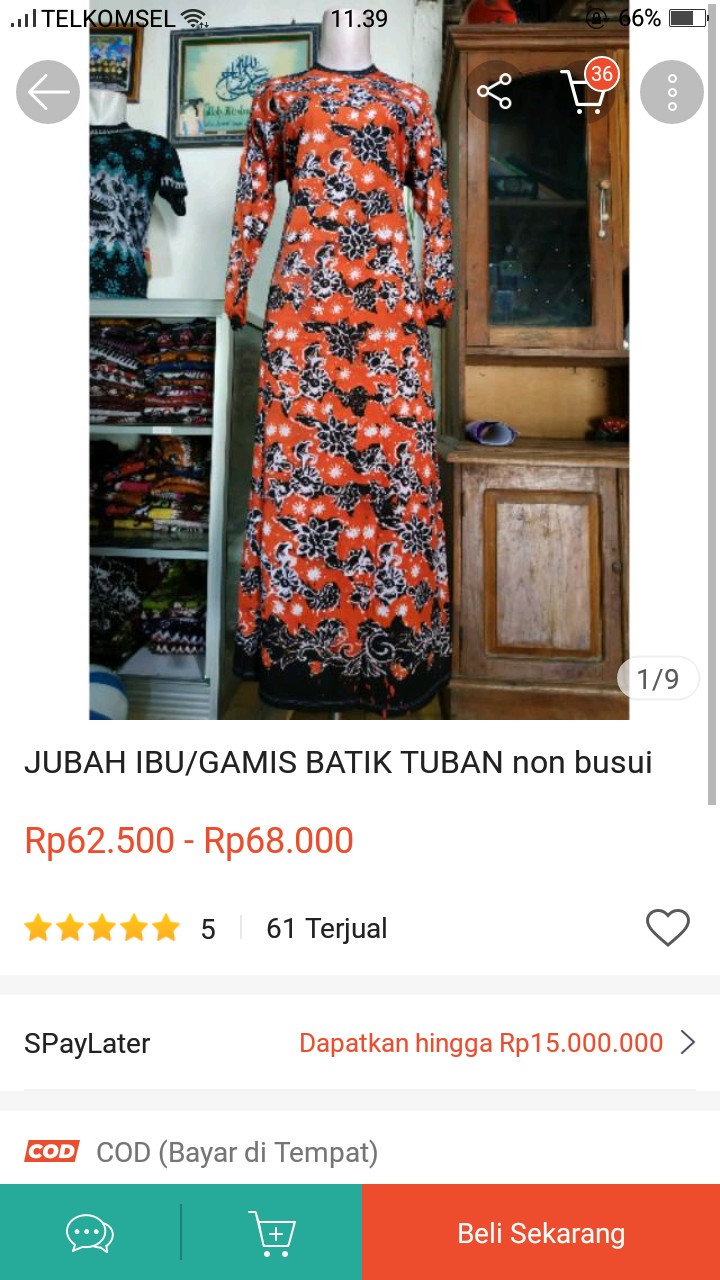The image size is (720, 1280).
Task: Expand the SPayLater details with the chevron
Action: [x=688, y=1042]
